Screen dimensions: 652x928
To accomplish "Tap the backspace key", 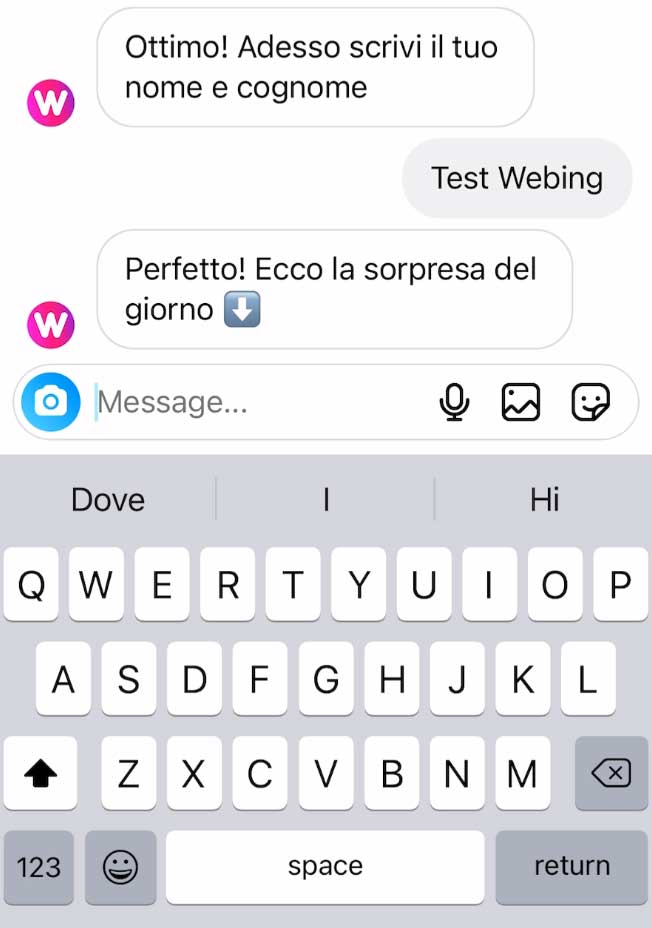I will [611, 773].
